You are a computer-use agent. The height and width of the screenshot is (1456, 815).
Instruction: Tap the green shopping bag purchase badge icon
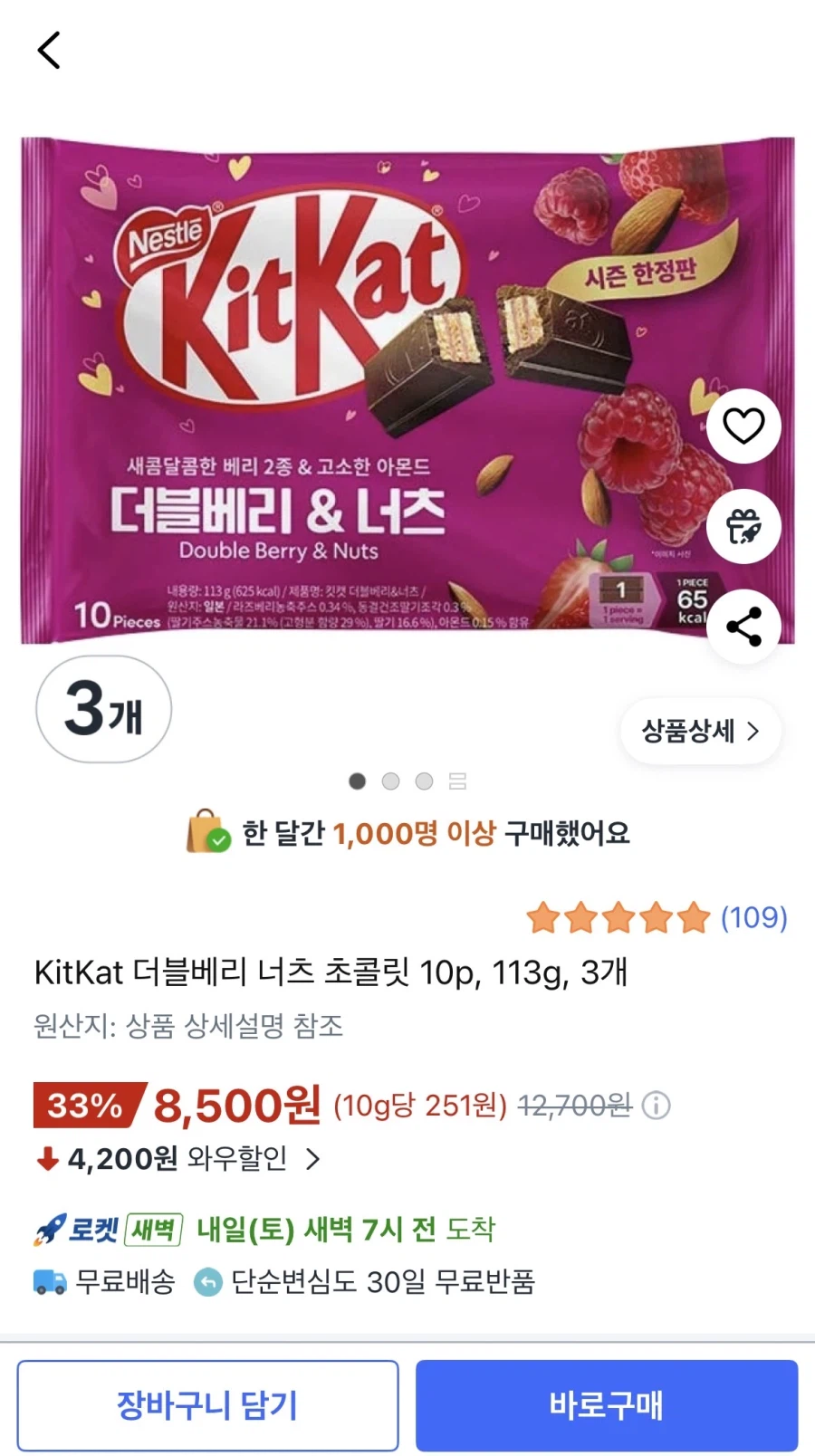coord(206,830)
